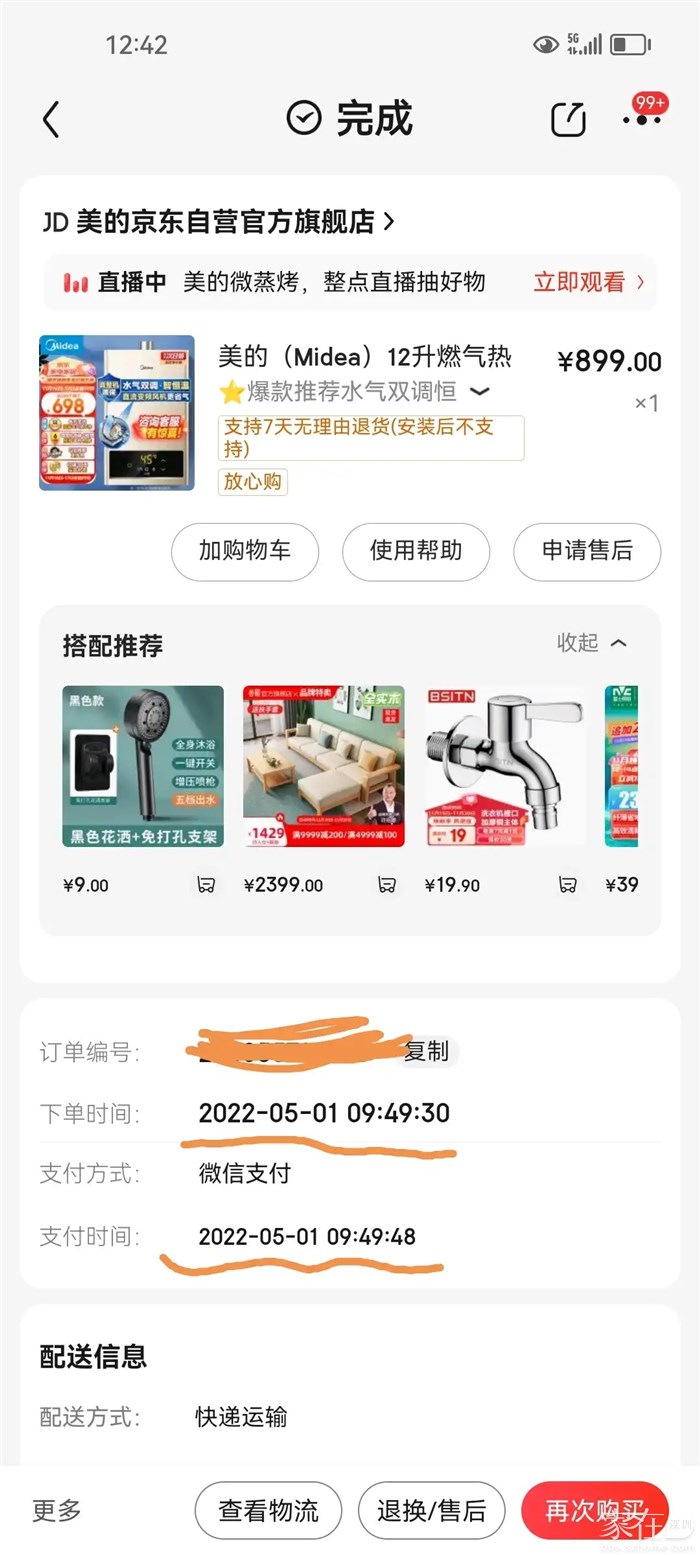Tap 立即观看 to watch the live stream
Image resolution: width=700 pixels, height=1555 pixels.
589,282
